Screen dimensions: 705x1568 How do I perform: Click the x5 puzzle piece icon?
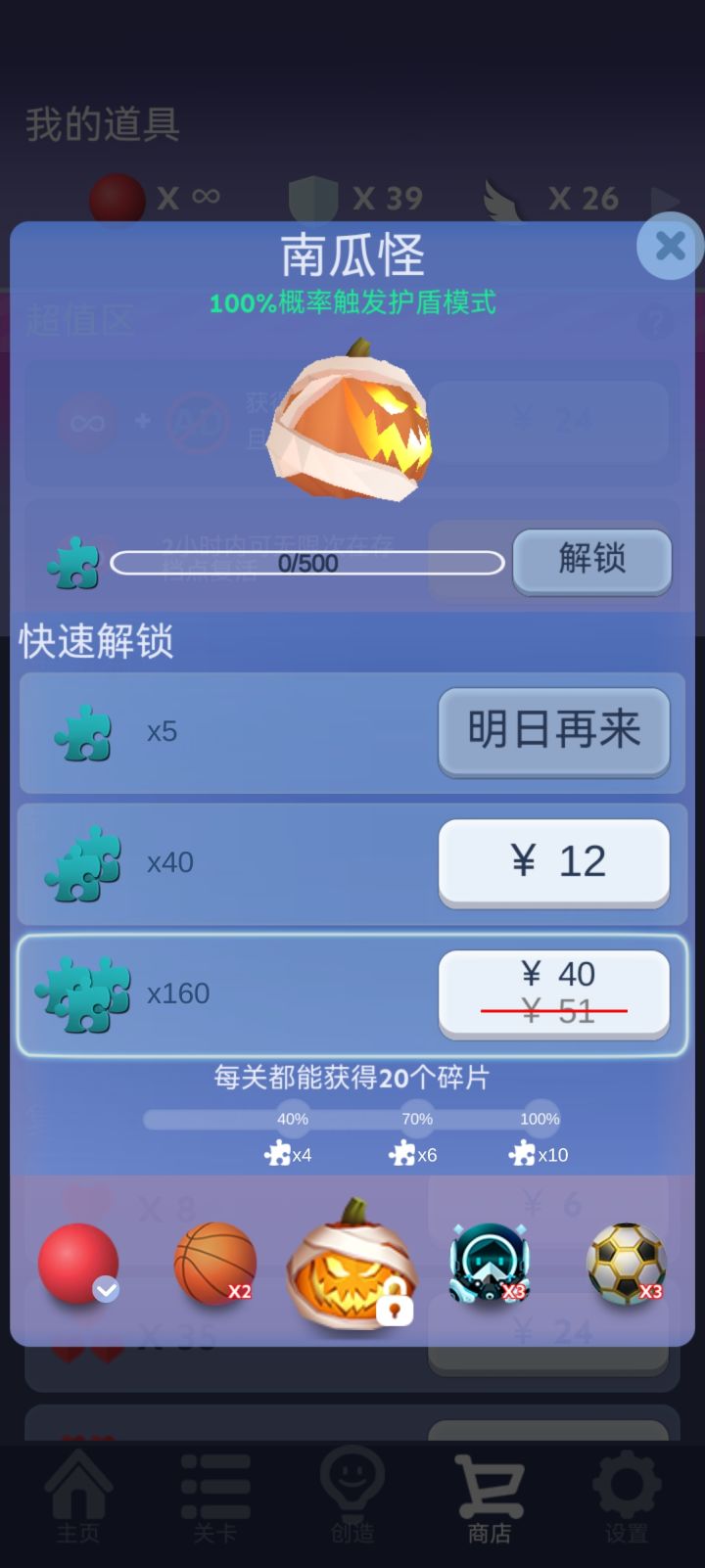click(83, 732)
